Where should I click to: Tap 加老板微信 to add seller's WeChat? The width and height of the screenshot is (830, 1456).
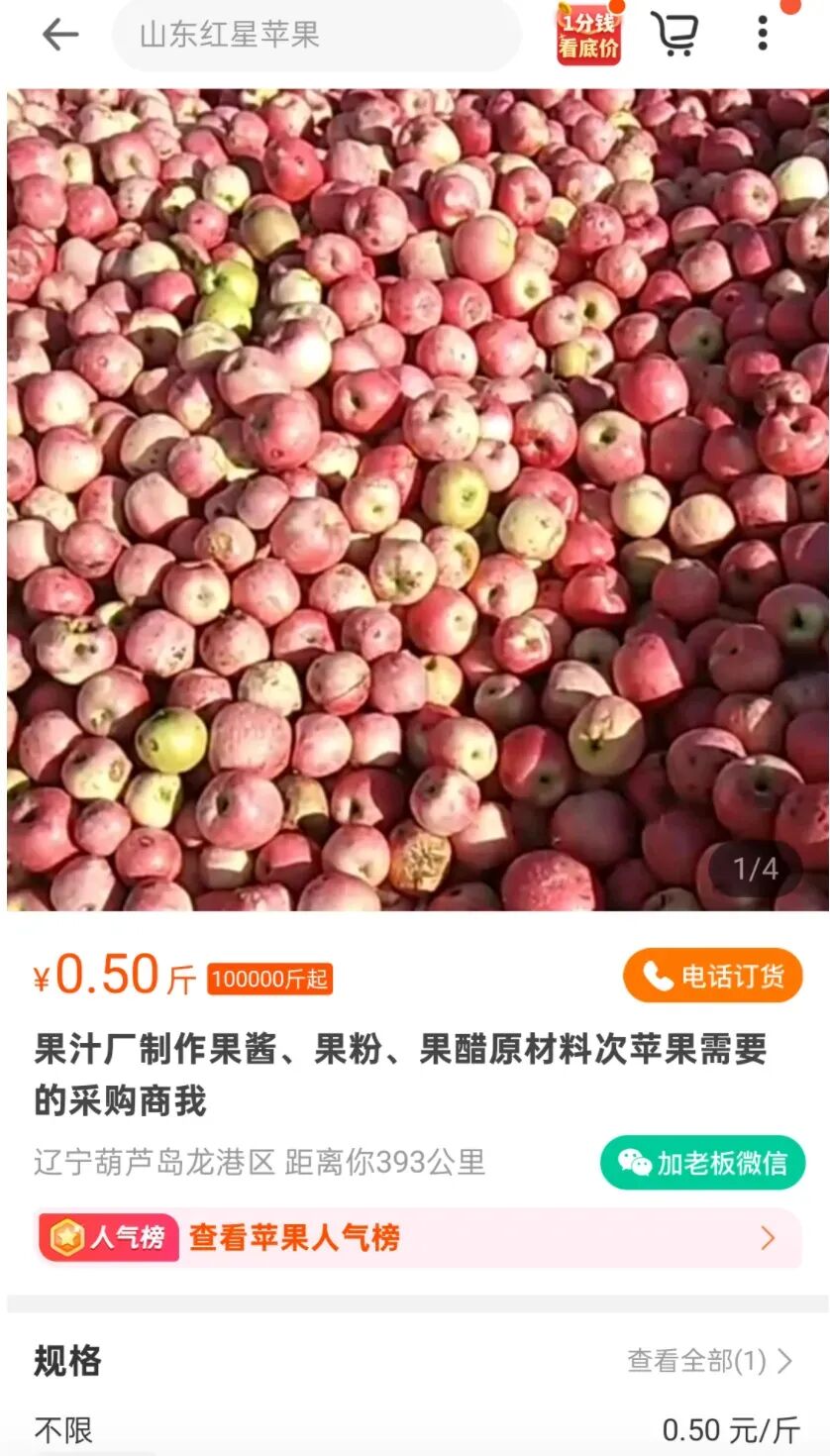702,1162
